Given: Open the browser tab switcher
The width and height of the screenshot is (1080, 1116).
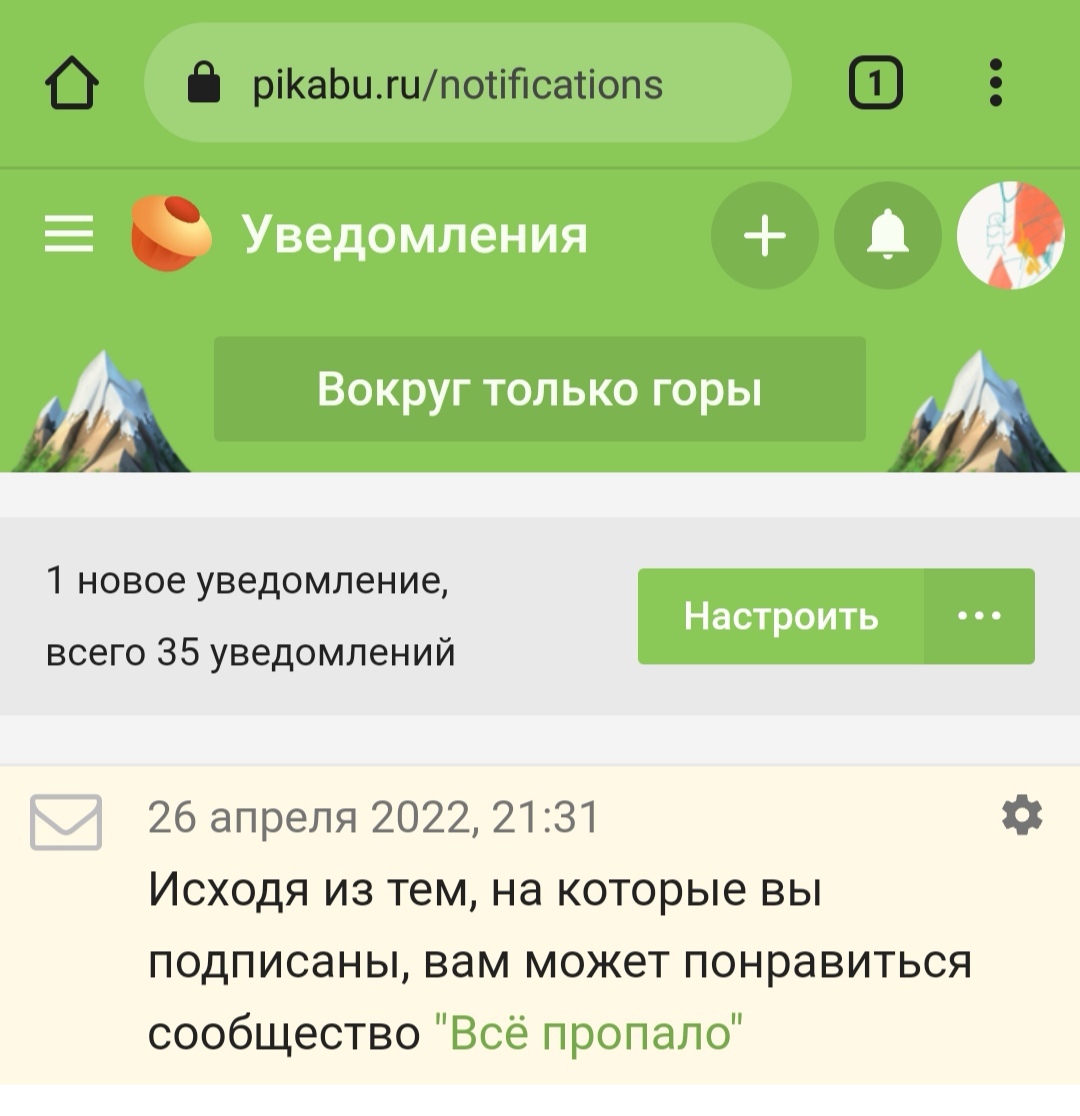Looking at the screenshot, I should click(x=875, y=85).
